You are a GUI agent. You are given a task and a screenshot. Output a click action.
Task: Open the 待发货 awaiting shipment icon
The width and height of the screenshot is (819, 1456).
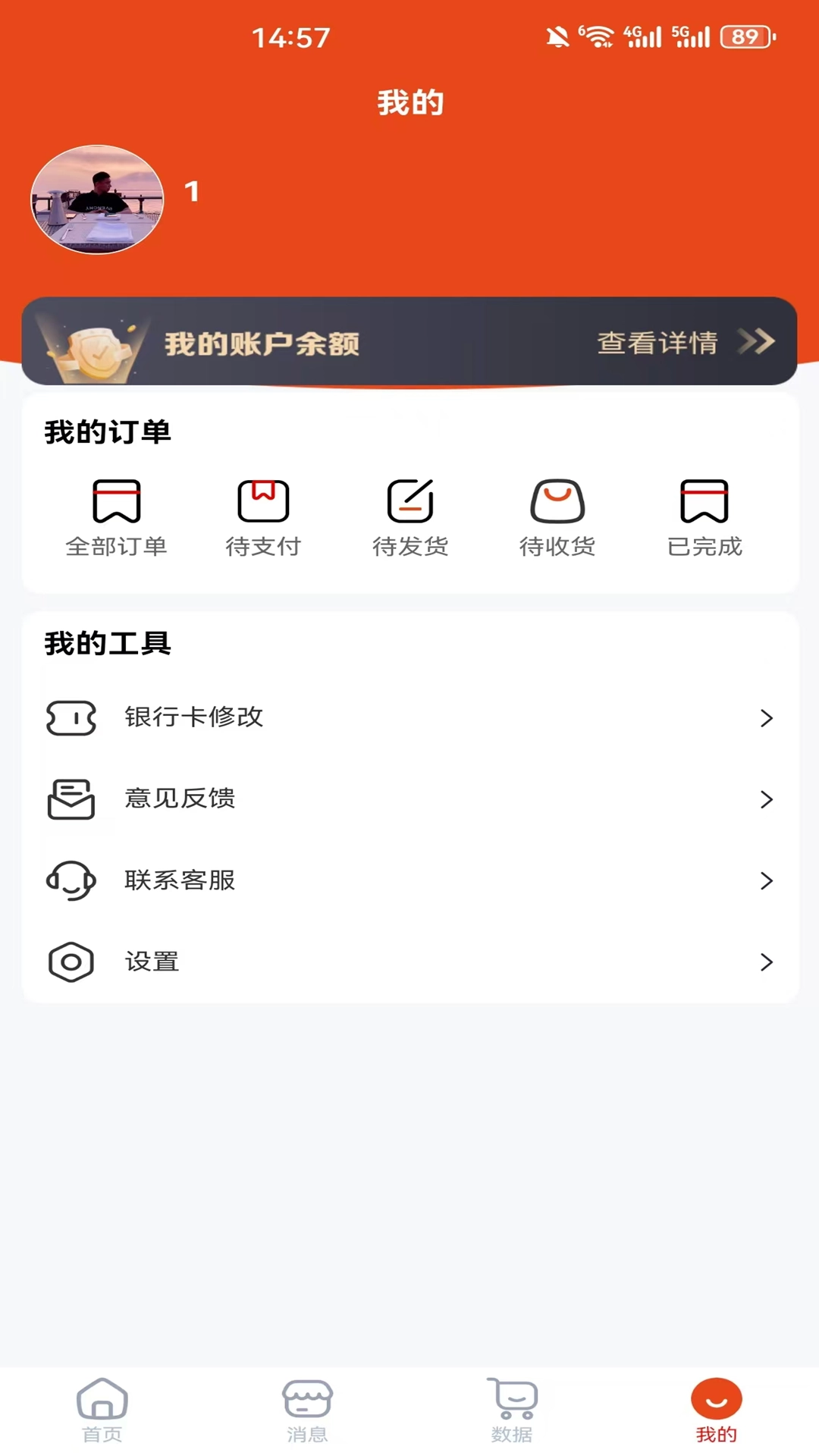pos(410,500)
